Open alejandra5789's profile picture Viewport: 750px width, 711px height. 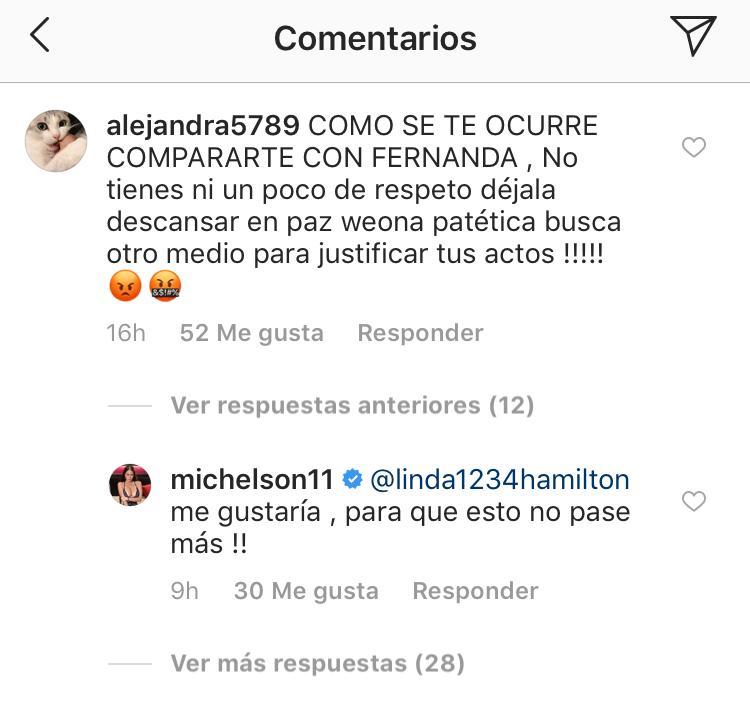point(56,141)
